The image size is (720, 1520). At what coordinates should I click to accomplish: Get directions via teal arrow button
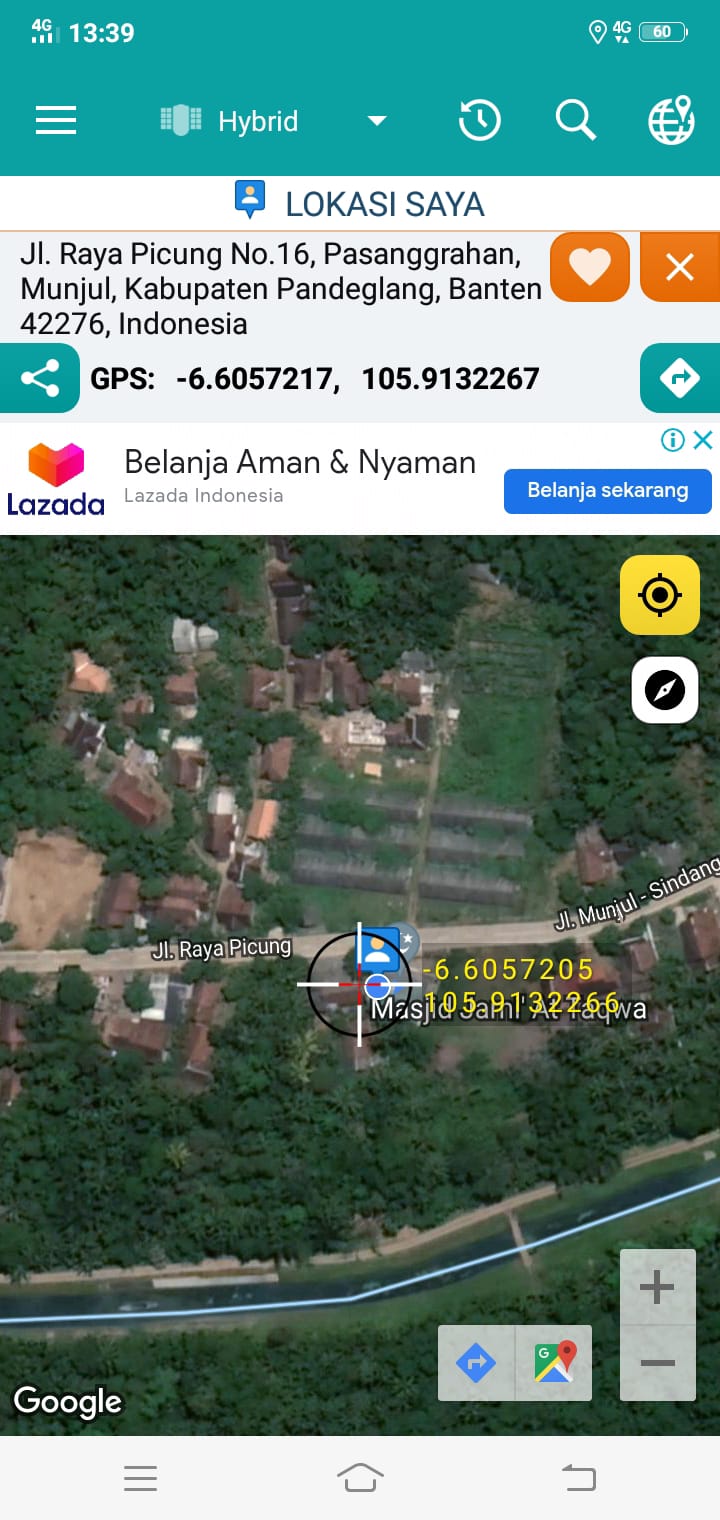point(680,378)
